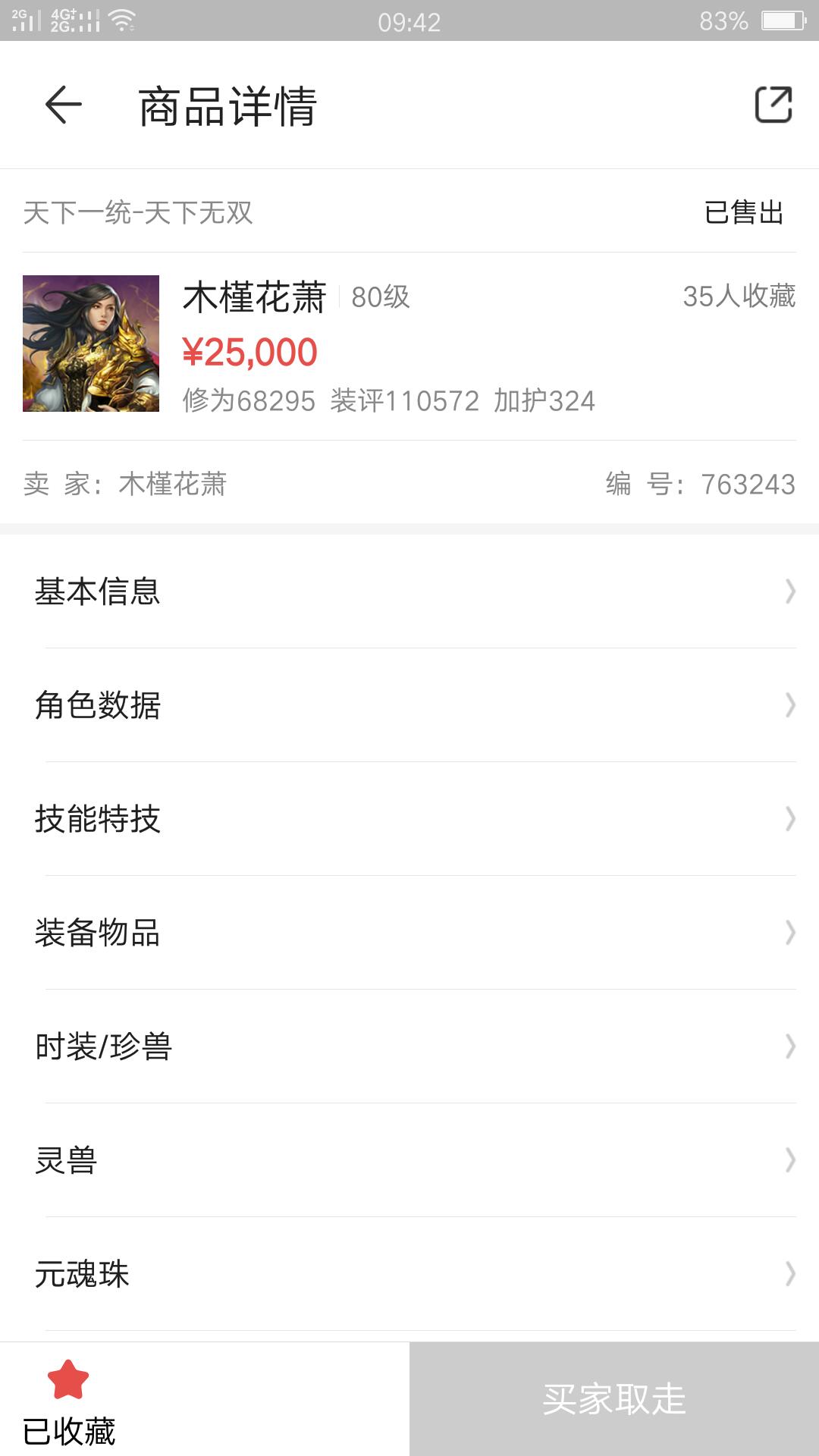Screen dimensions: 819x1456
Task: Open the 角色数据 section
Action: [x=409, y=705]
